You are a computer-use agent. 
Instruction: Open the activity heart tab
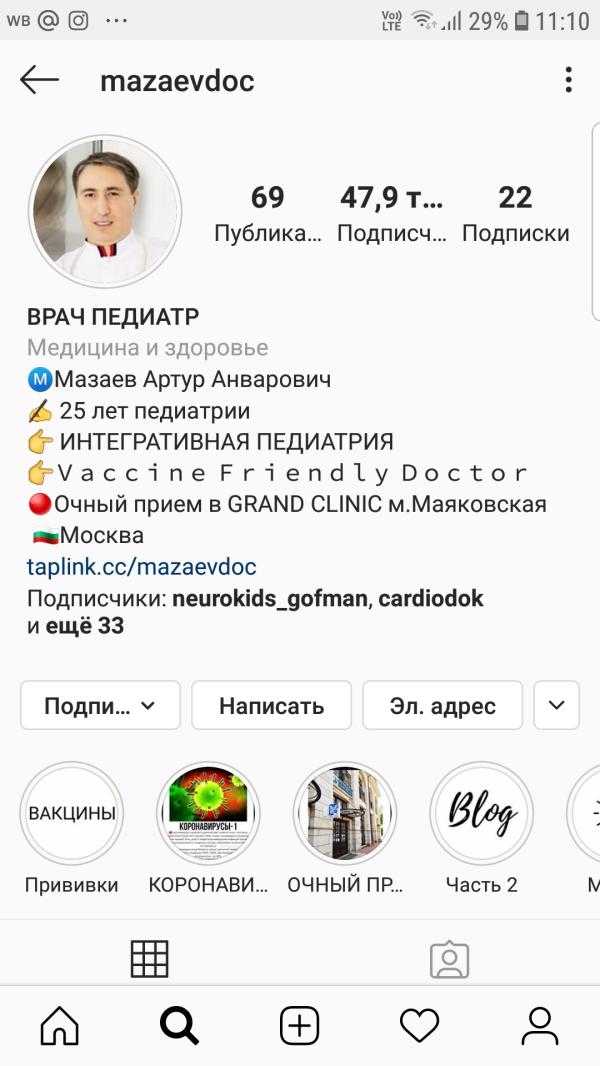(x=419, y=1026)
